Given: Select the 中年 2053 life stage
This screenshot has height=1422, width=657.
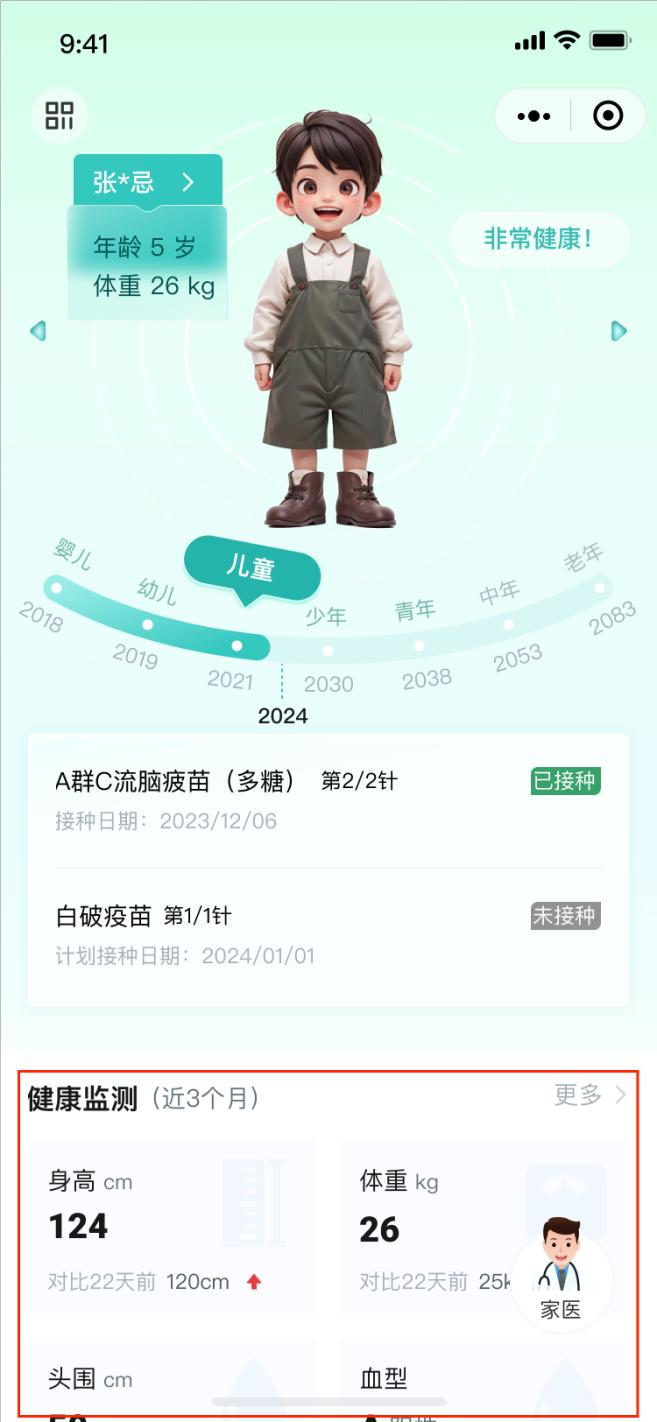Looking at the screenshot, I should pos(508,624).
